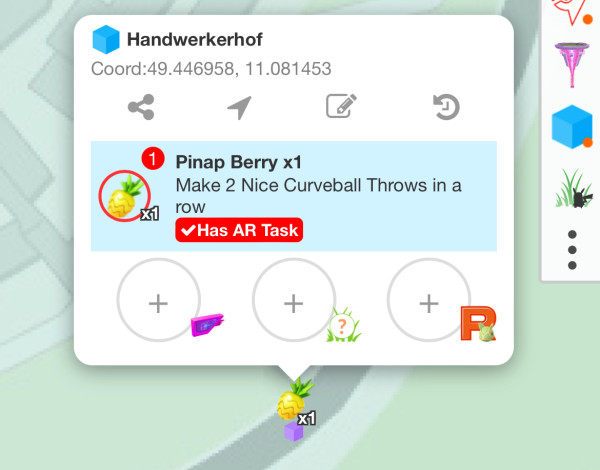
Task: Open the three-dot sidebar menu
Action: 572,250
